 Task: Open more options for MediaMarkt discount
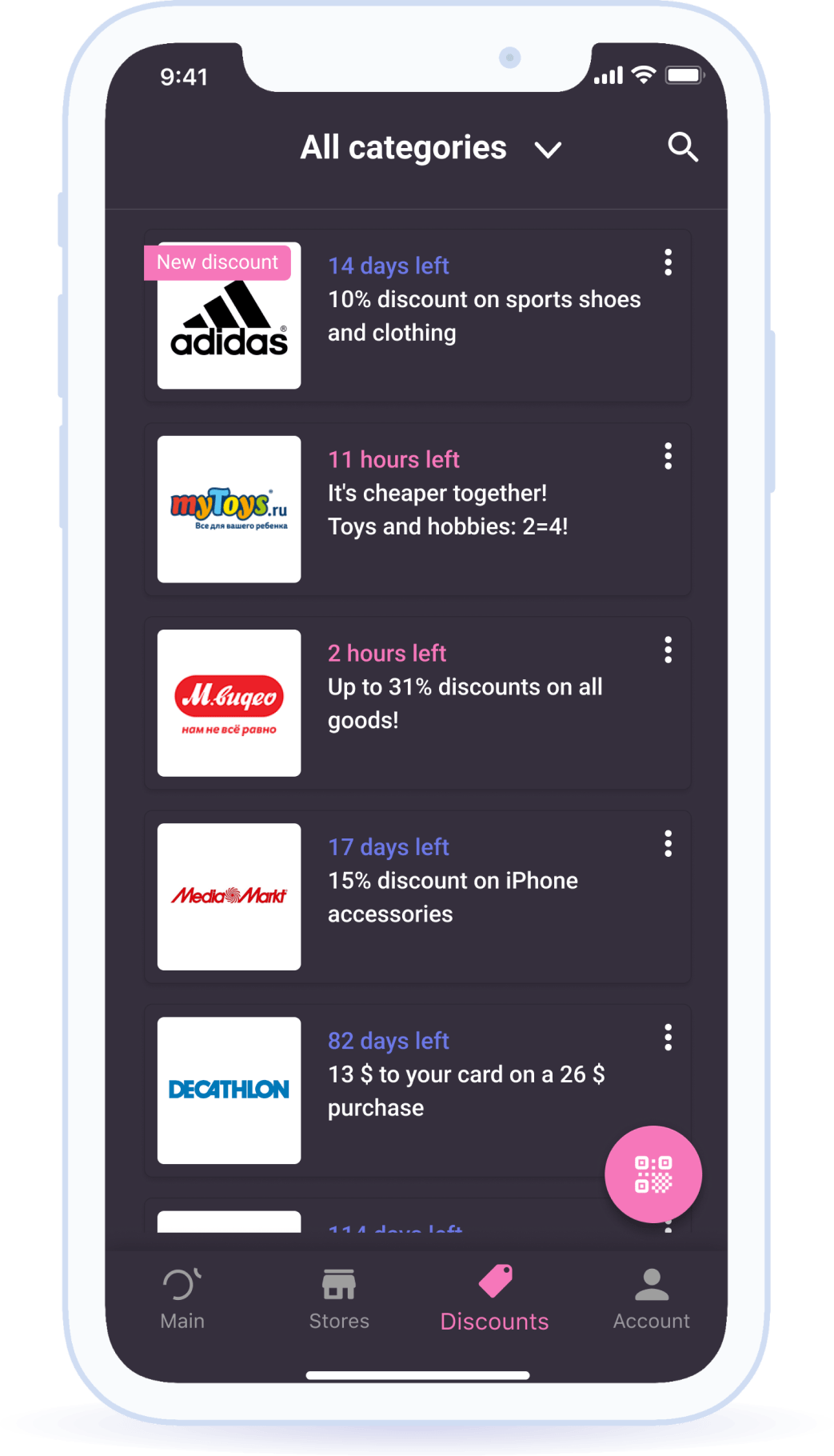click(668, 843)
